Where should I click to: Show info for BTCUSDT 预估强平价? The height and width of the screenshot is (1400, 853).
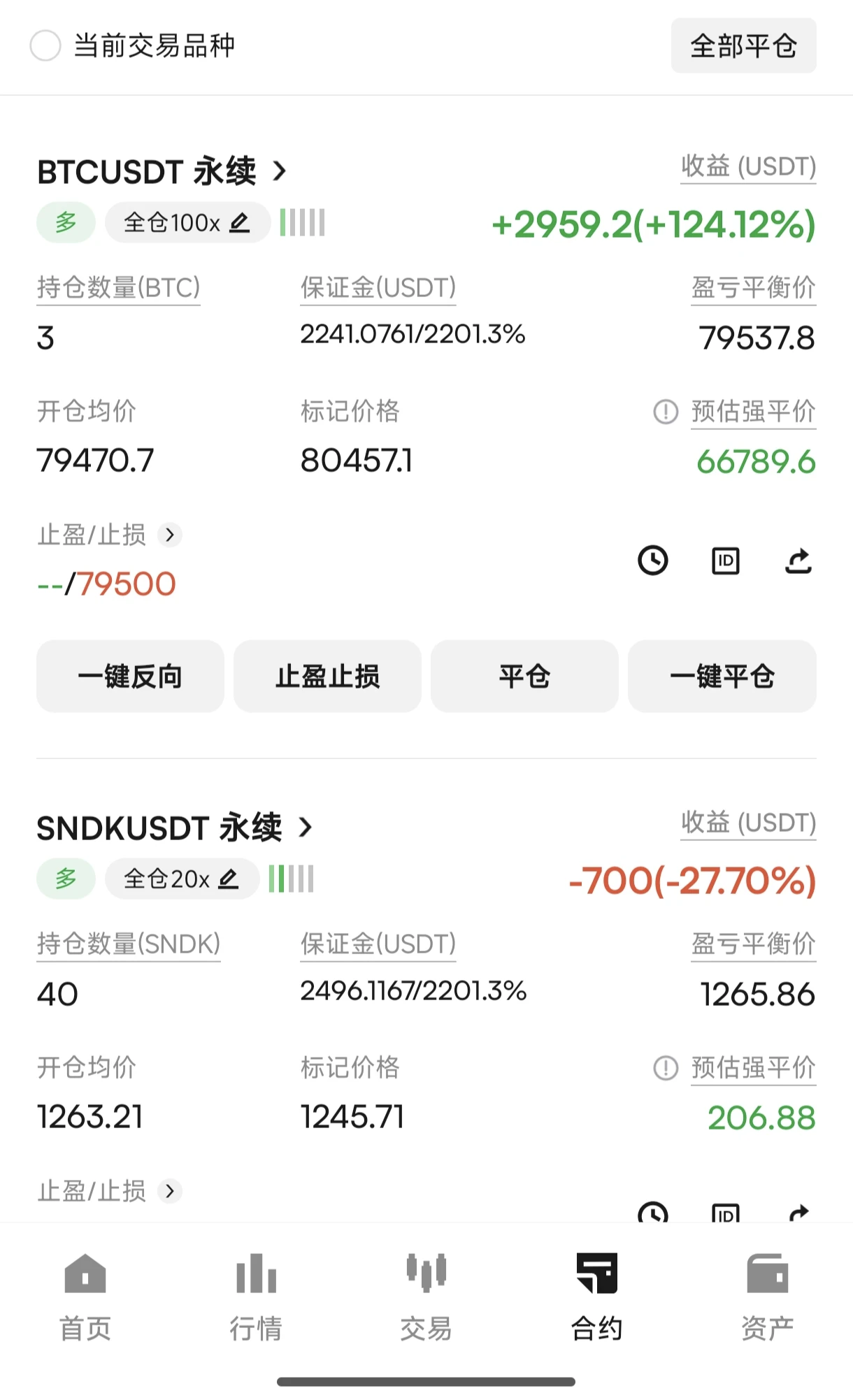[x=666, y=412]
